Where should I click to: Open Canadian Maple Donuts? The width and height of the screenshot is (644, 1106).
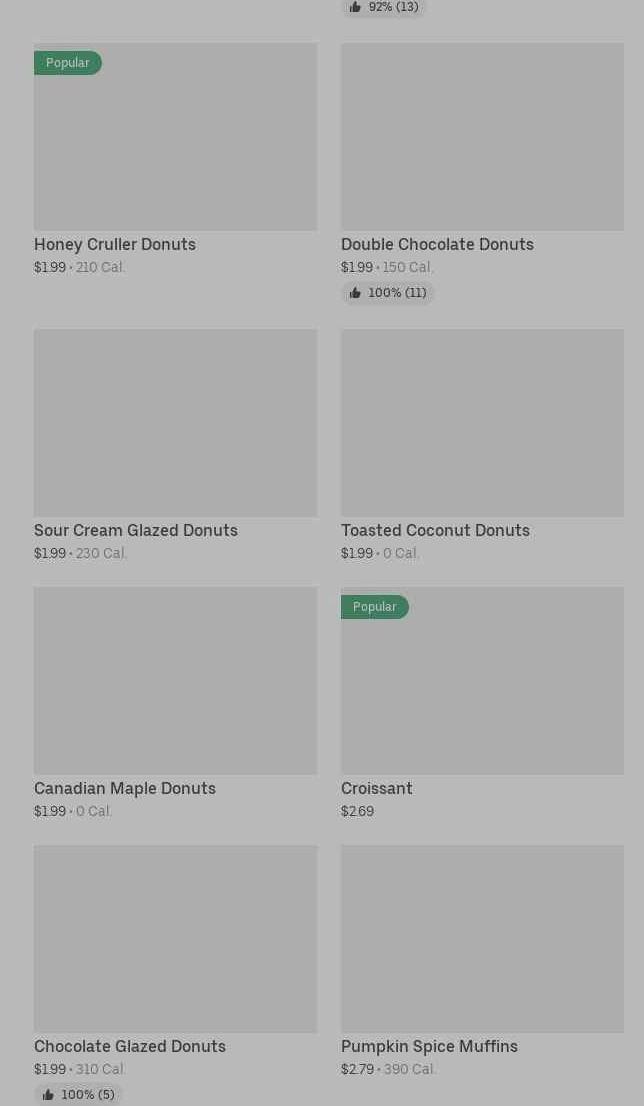click(x=175, y=703)
